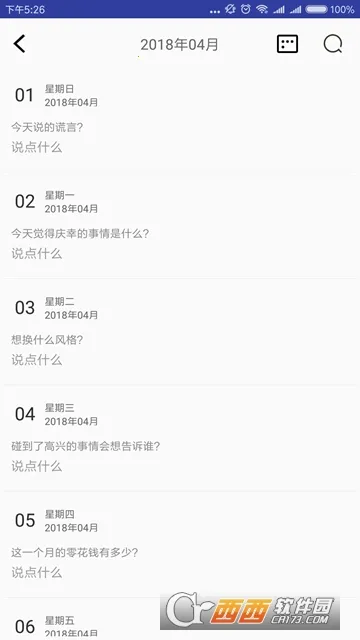Open the 03 星期二 diary entry
This screenshot has width=360, height=640.
point(180,332)
